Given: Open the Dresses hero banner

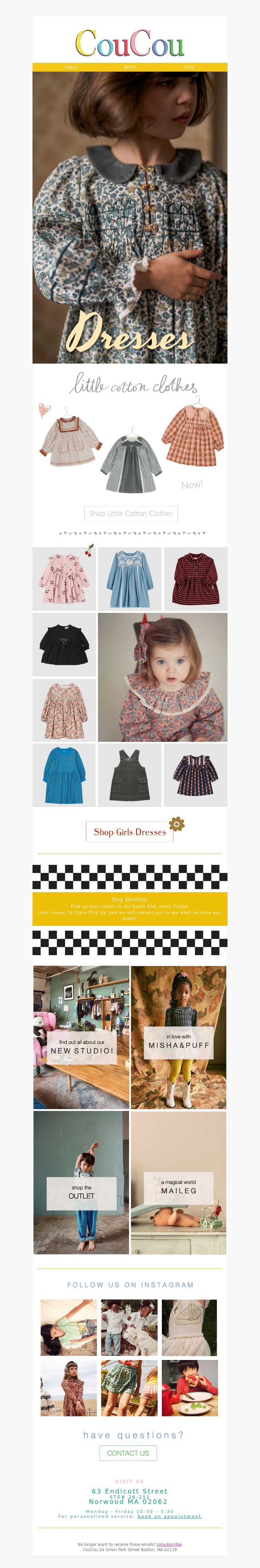Looking at the screenshot, I should point(130,217).
